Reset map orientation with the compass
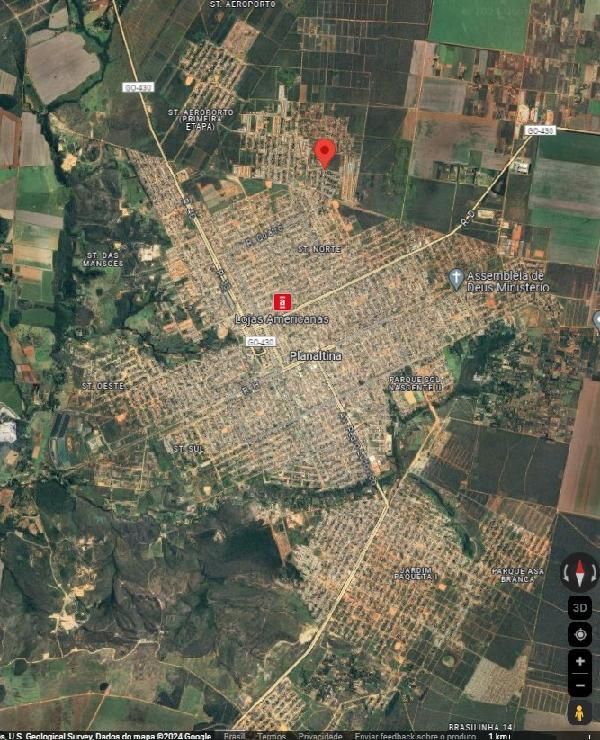600x740 pixels. (579, 572)
